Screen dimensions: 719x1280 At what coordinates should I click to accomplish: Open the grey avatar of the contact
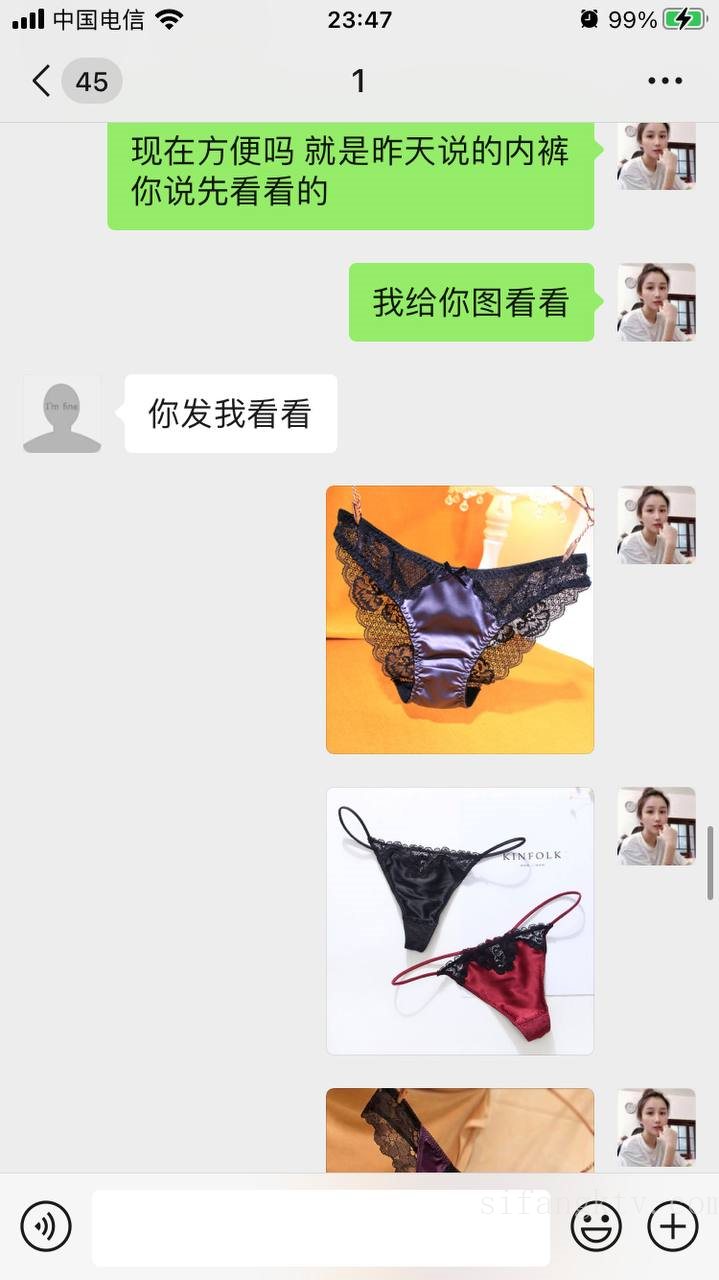point(62,414)
